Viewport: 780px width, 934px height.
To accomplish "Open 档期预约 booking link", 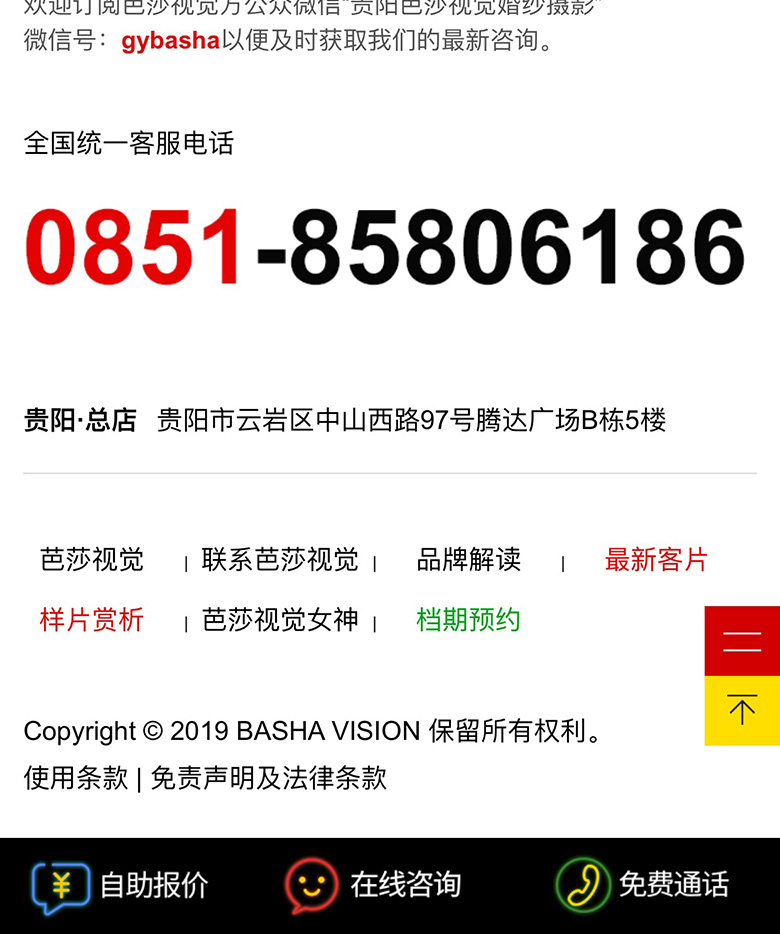I will click(468, 620).
